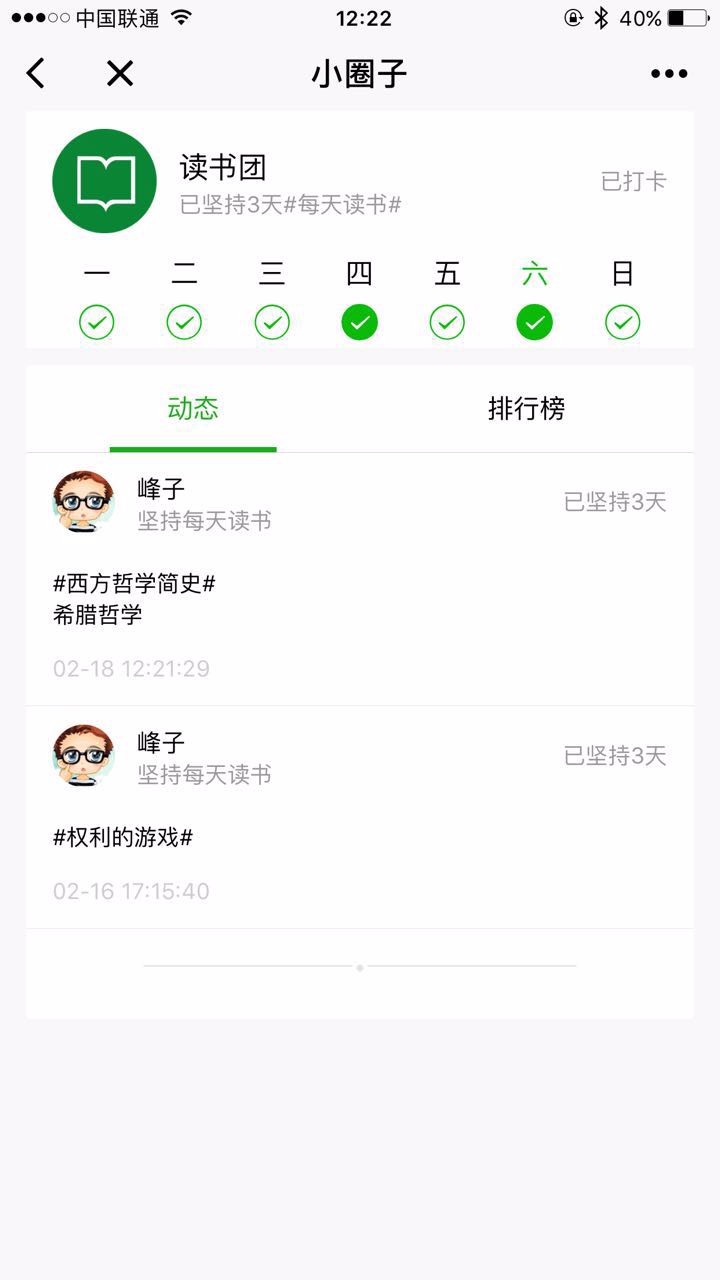Select the 六 day check mark
The width and height of the screenshot is (720, 1280).
pos(534,322)
